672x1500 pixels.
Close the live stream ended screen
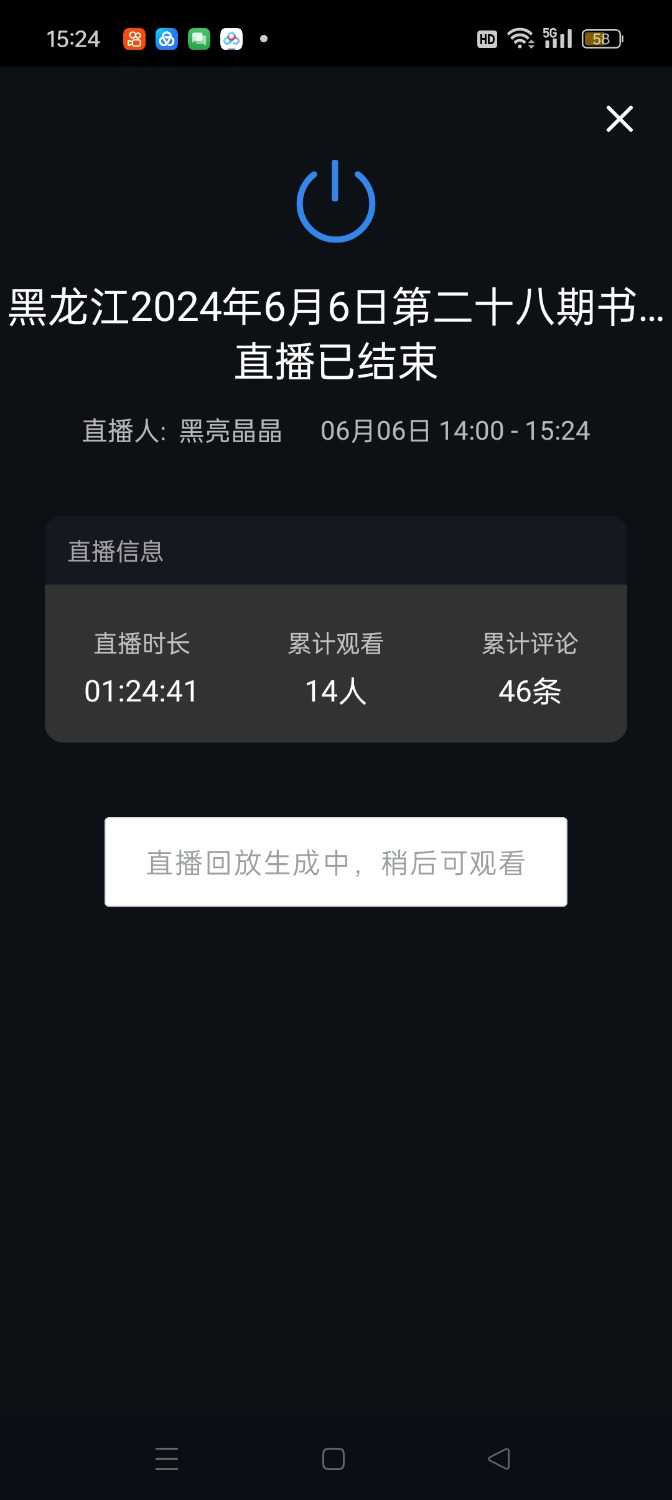pyautogui.click(x=620, y=119)
